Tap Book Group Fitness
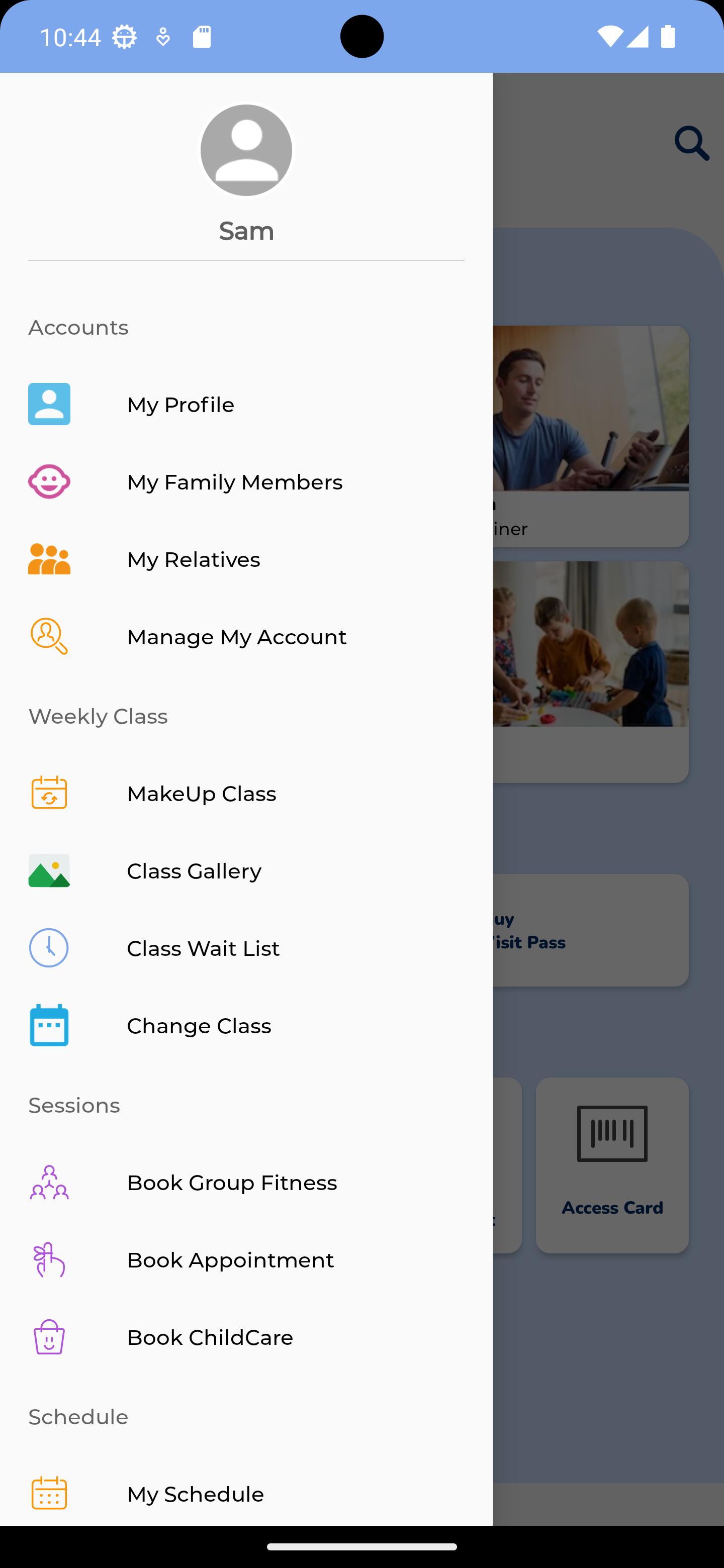The height and width of the screenshot is (1568, 724). pyautogui.click(x=231, y=1183)
